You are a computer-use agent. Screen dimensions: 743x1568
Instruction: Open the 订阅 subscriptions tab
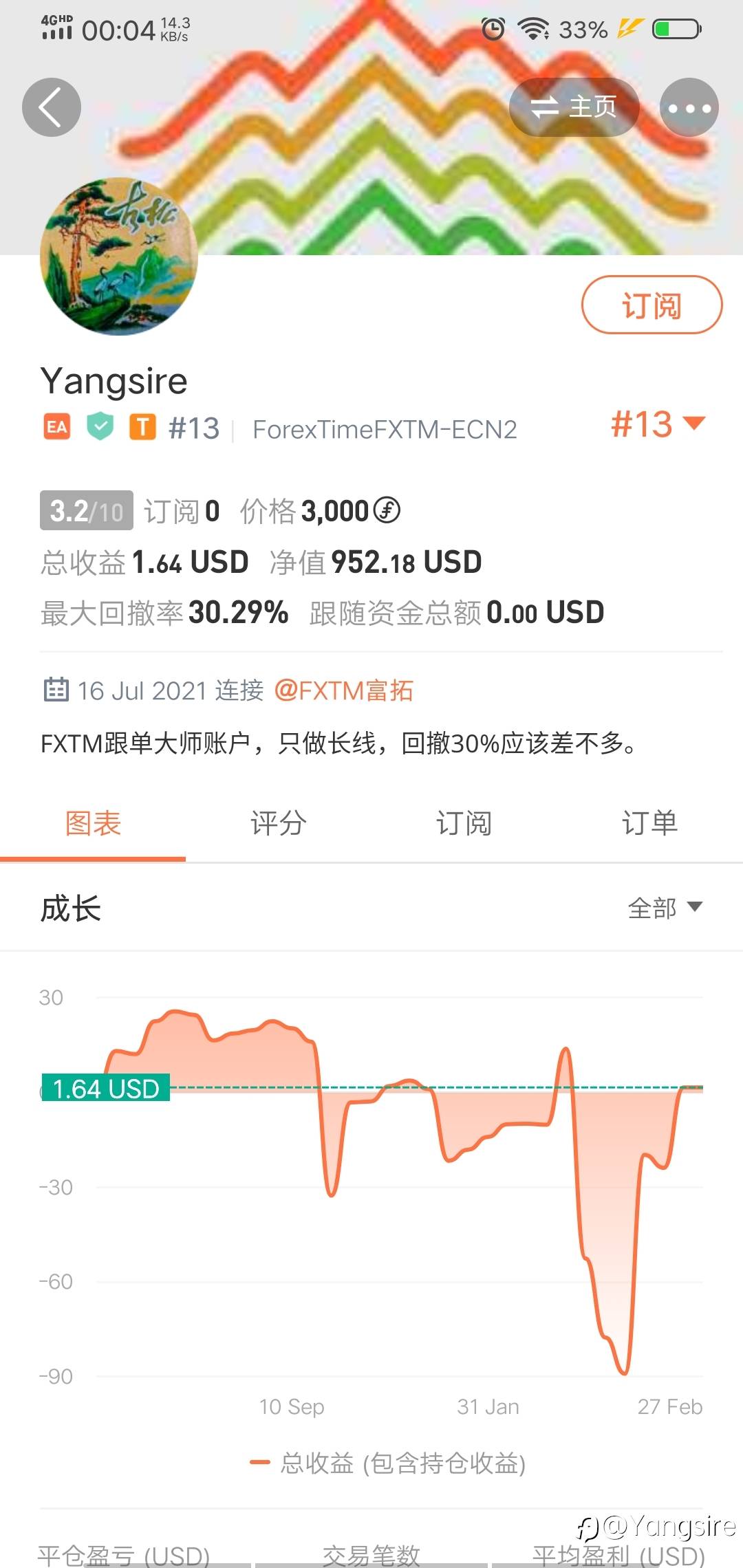coord(464,823)
